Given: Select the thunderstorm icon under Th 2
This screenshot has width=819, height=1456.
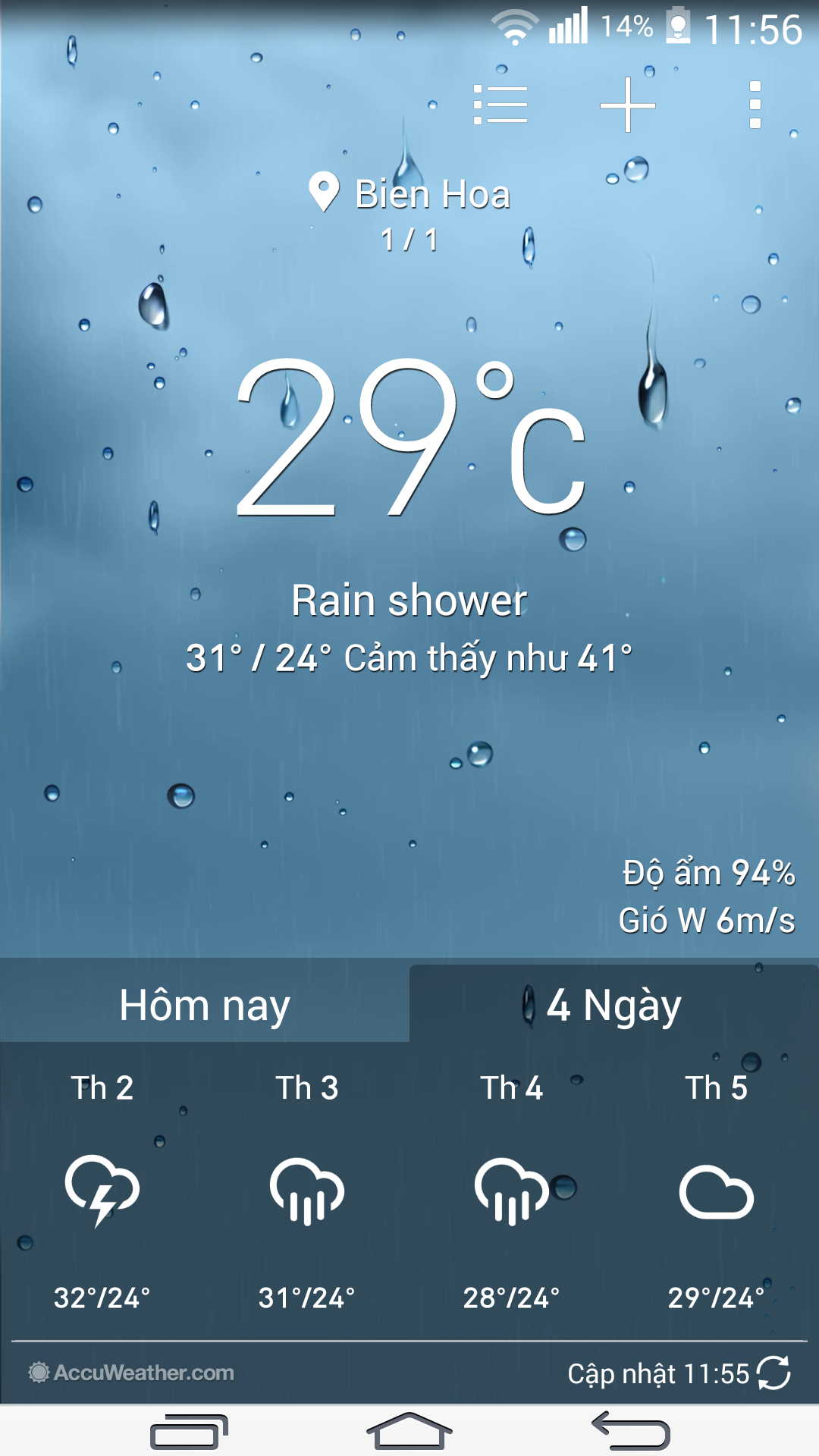Looking at the screenshot, I should pos(102,1192).
